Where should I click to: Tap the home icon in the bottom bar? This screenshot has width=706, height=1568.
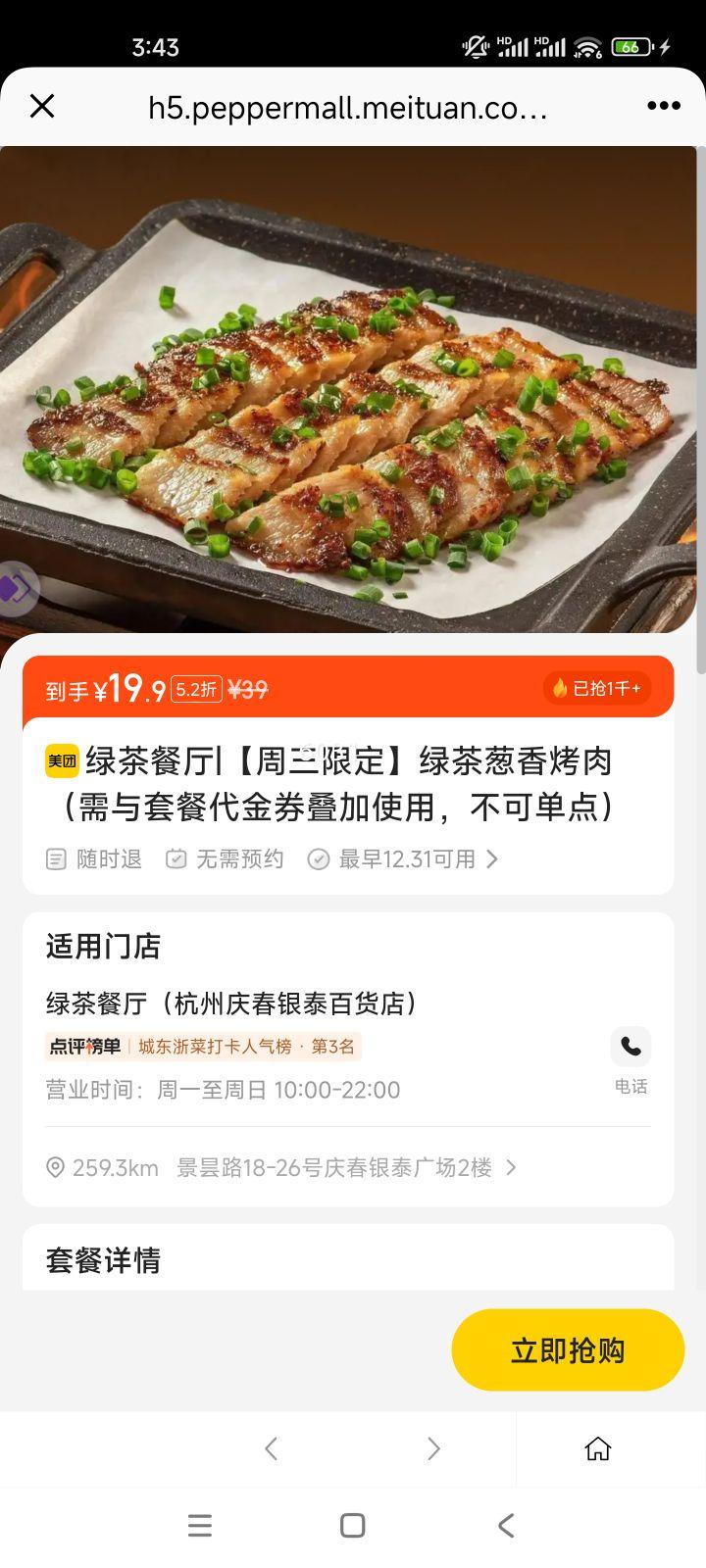(598, 1448)
